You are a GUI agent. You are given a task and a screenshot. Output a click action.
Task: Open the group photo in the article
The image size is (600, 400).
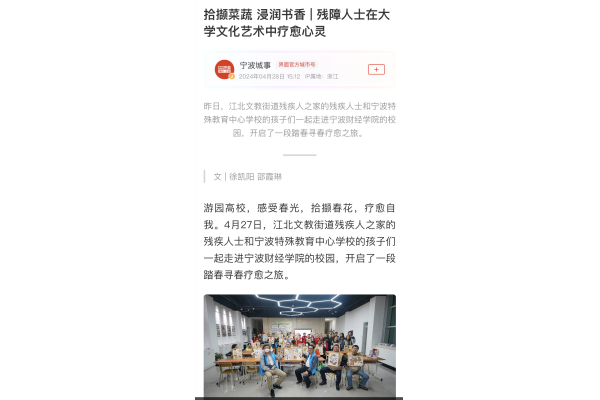[x=299, y=345]
